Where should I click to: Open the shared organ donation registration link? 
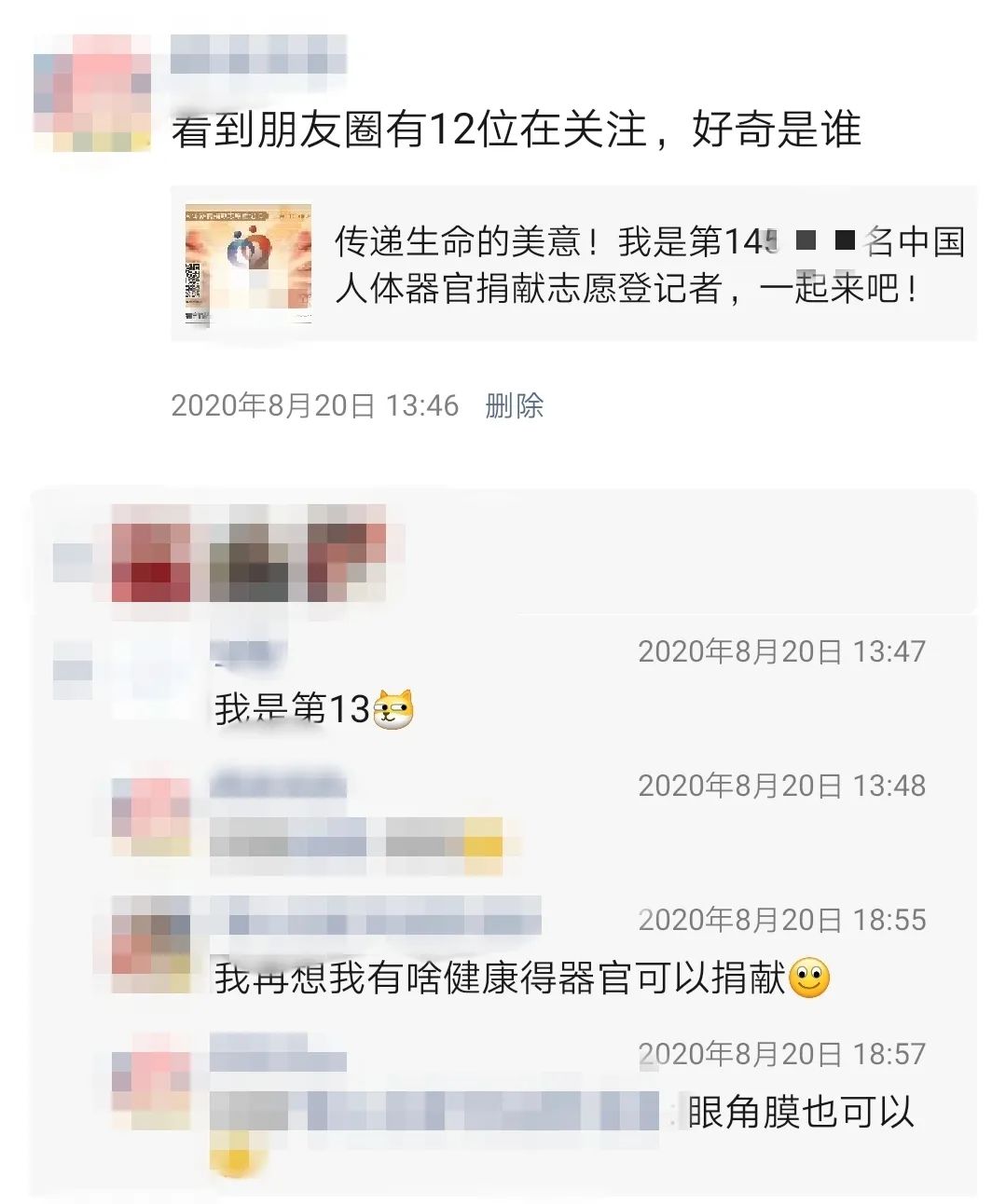coord(572,265)
